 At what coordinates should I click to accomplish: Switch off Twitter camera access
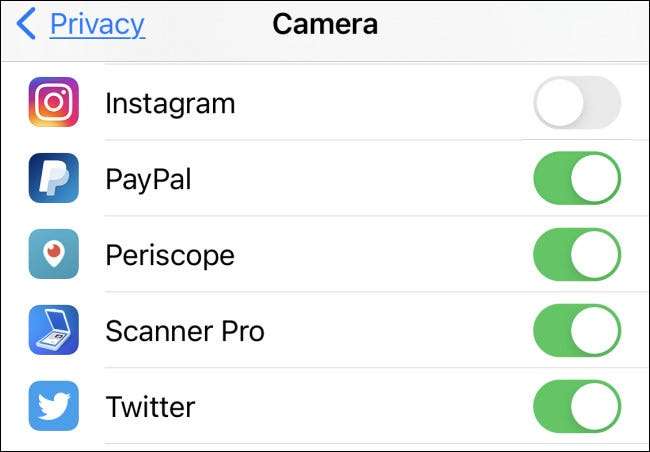click(x=577, y=407)
